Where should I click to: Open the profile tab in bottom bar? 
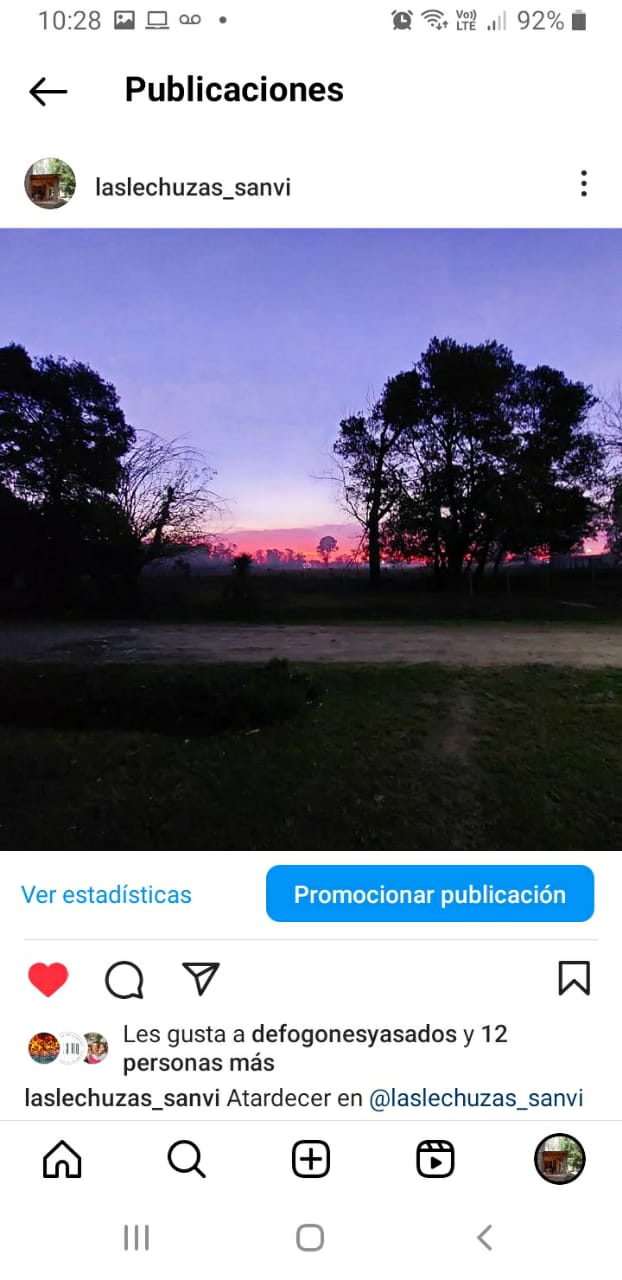pos(559,1160)
